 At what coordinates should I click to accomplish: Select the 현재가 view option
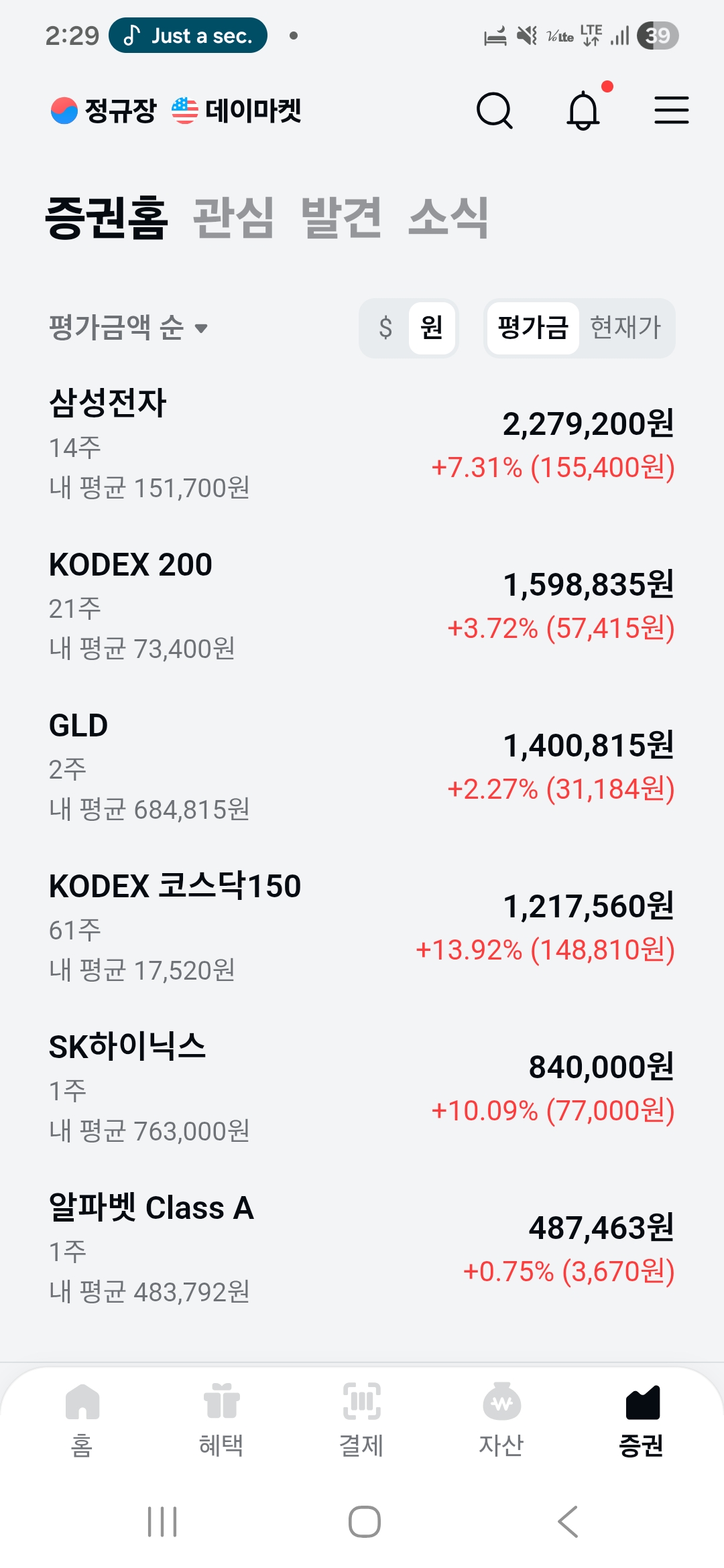[x=625, y=328]
